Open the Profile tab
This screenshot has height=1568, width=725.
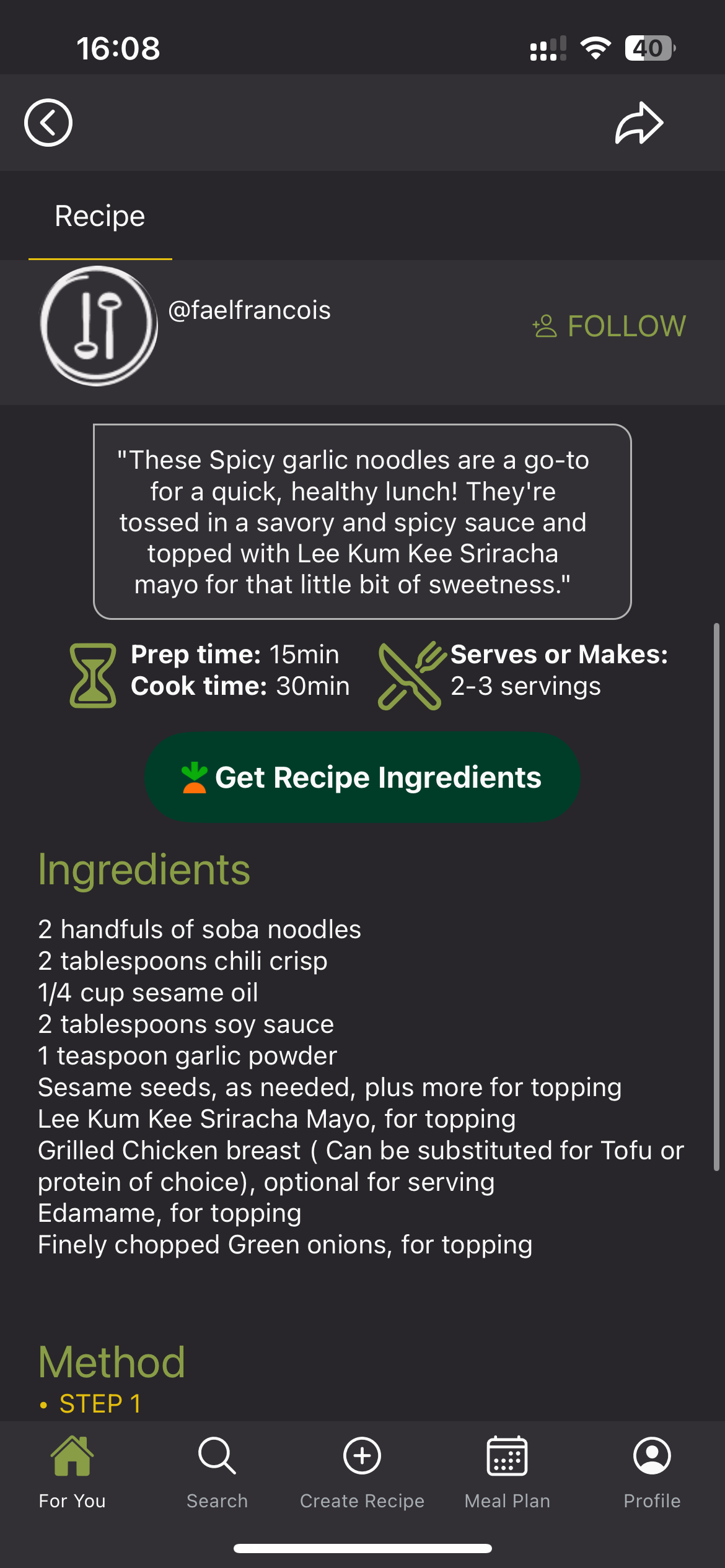pyautogui.click(x=652, y=1471)
